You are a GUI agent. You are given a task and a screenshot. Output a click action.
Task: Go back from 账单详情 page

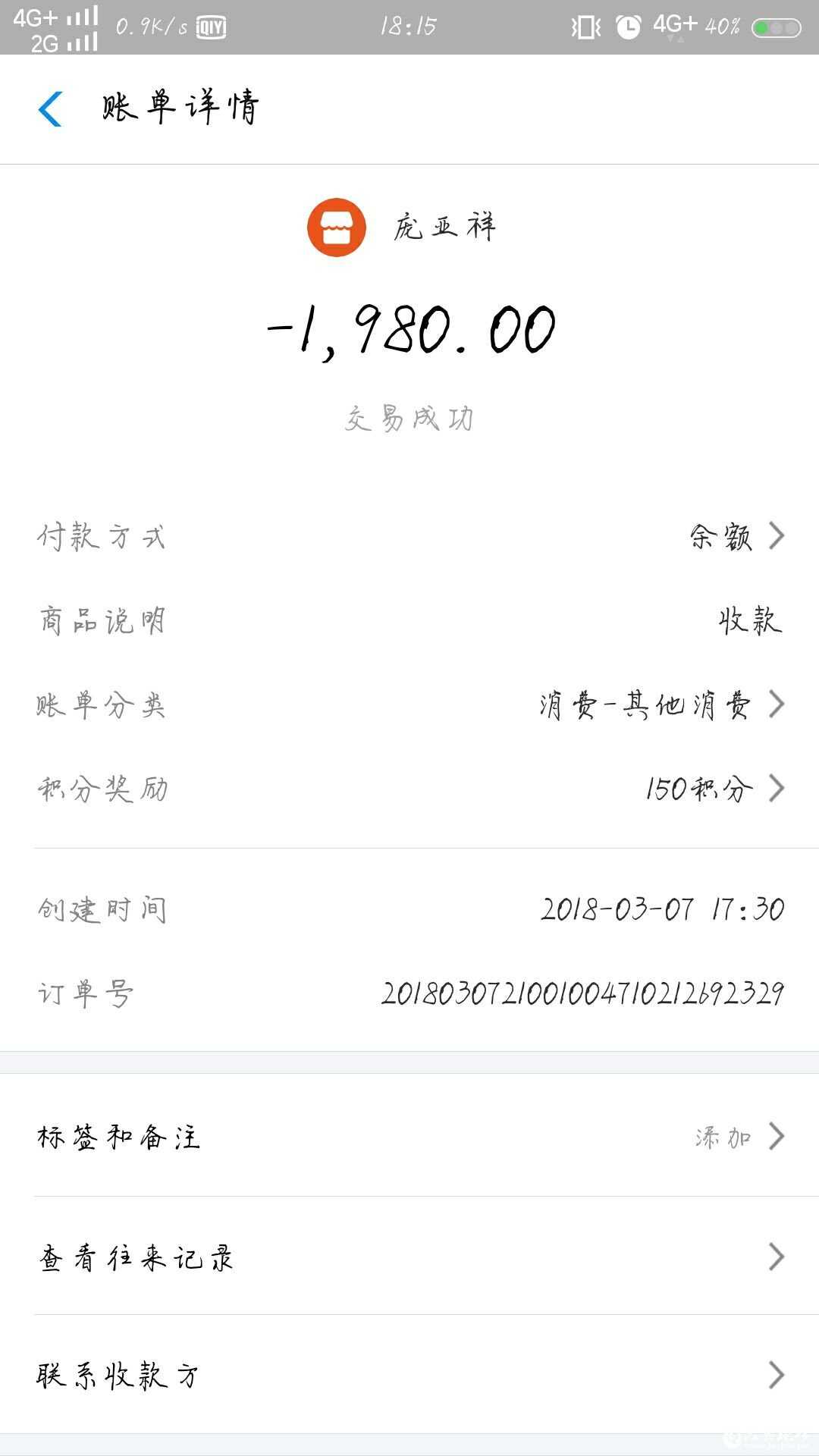(x=50, y=108)
